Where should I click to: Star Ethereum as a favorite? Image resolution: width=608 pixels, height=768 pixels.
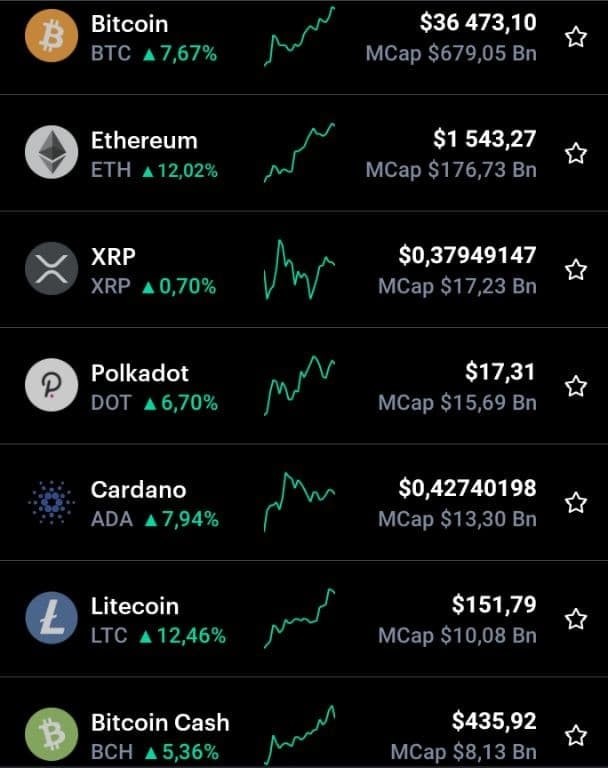coord(576,154)
